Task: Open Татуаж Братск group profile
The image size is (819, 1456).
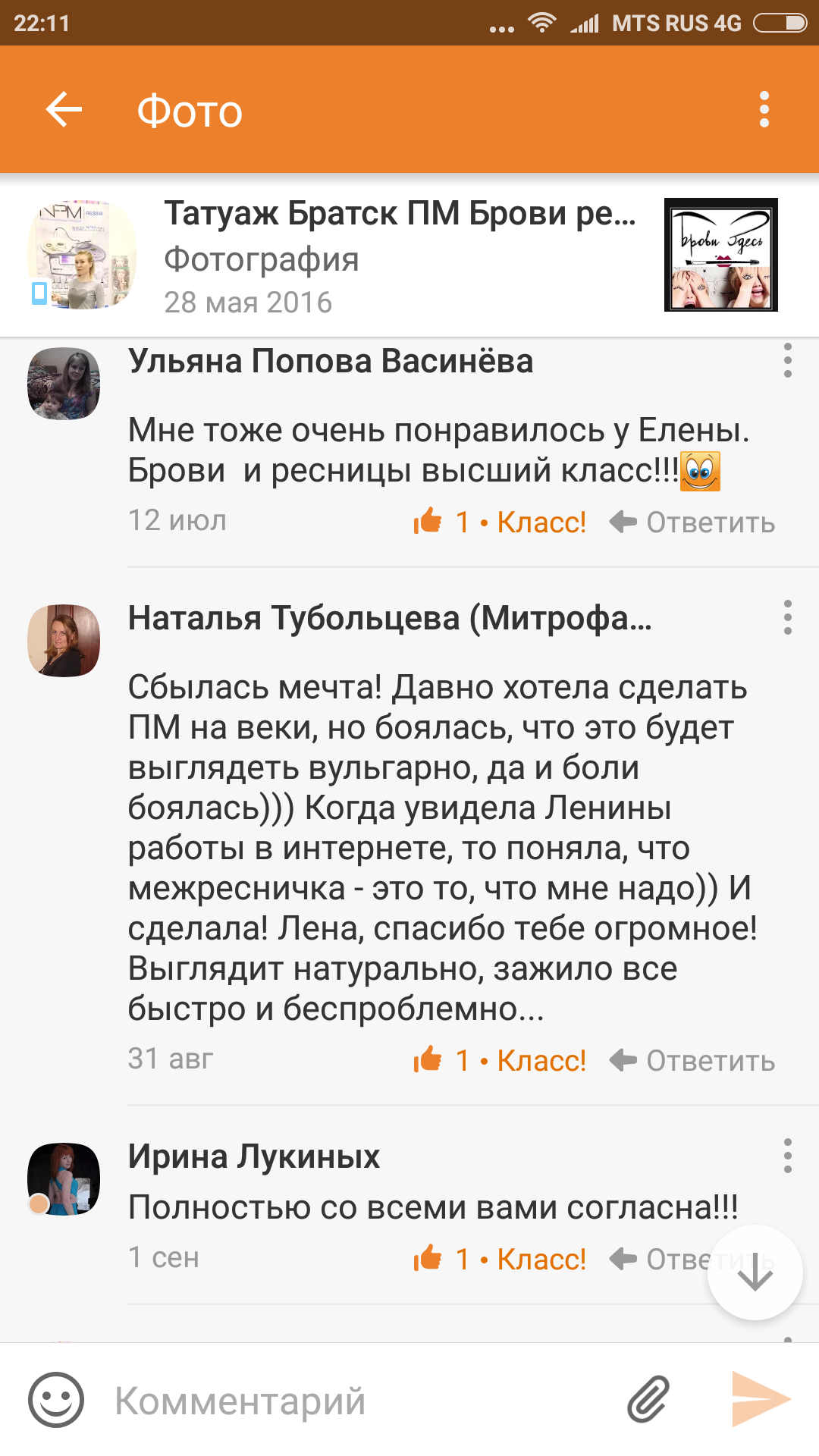Action: (83, 255)
